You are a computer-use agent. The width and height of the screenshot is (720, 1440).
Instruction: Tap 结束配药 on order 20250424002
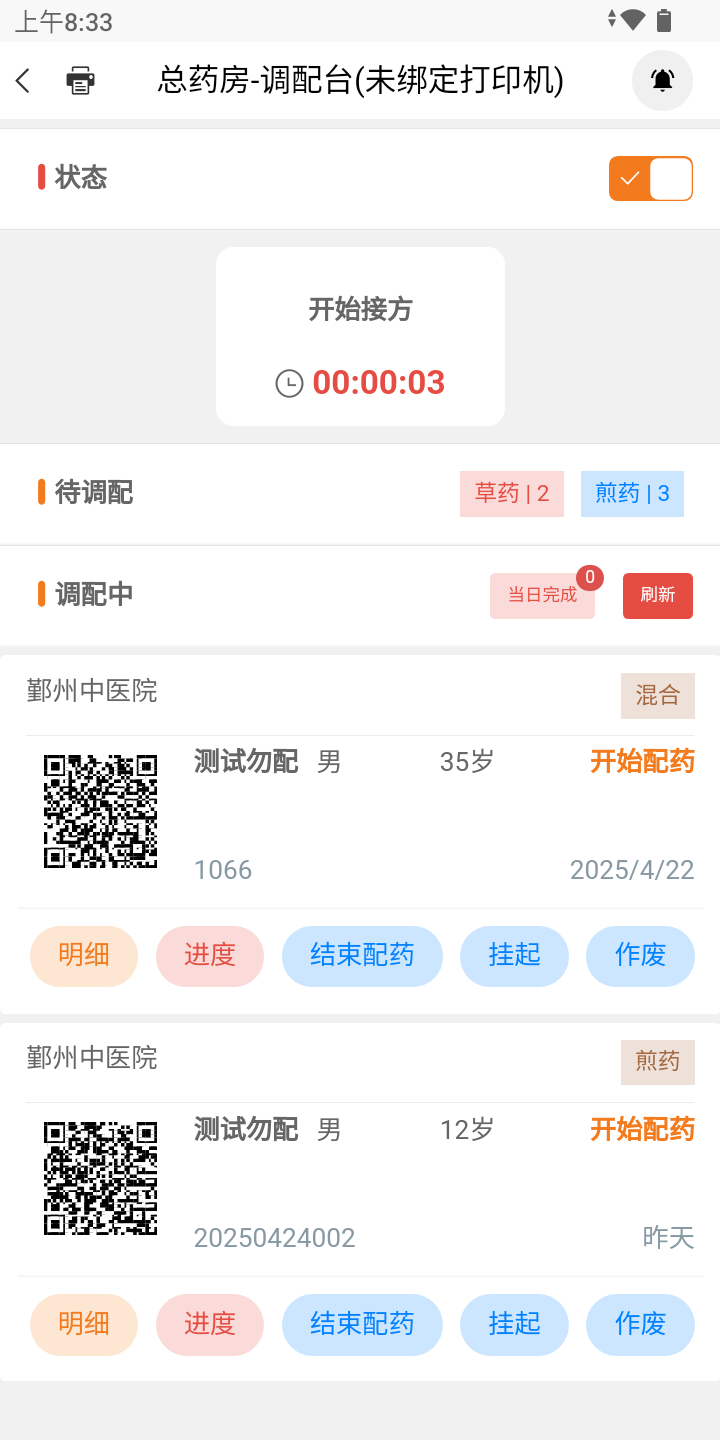click(x=362, y=1325)
